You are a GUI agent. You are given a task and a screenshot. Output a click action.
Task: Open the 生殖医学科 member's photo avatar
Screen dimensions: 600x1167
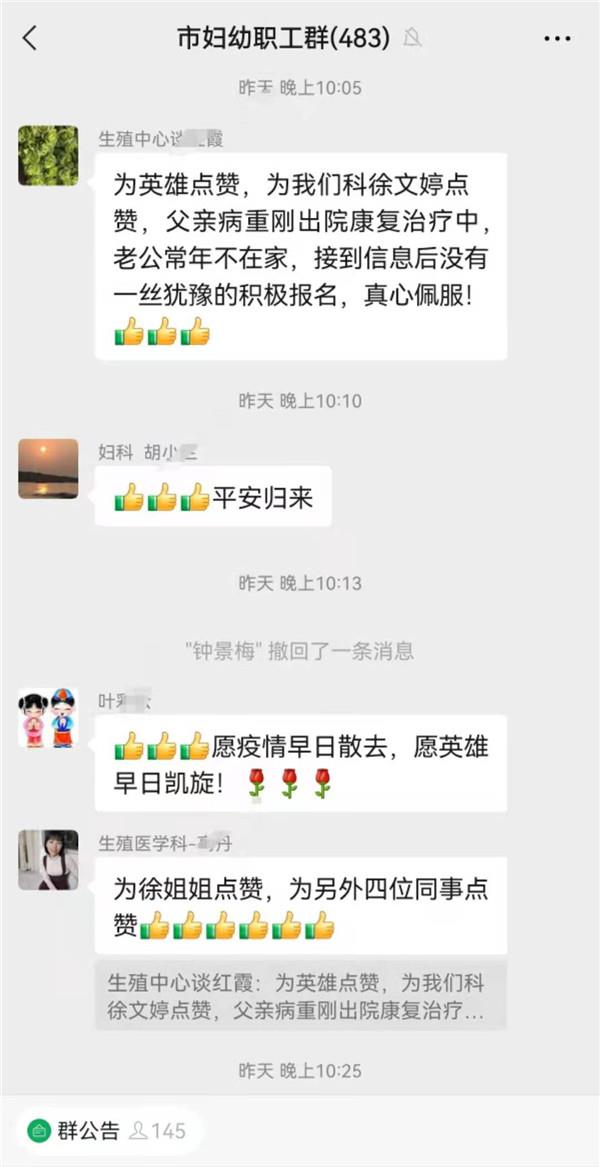(48, 860)
